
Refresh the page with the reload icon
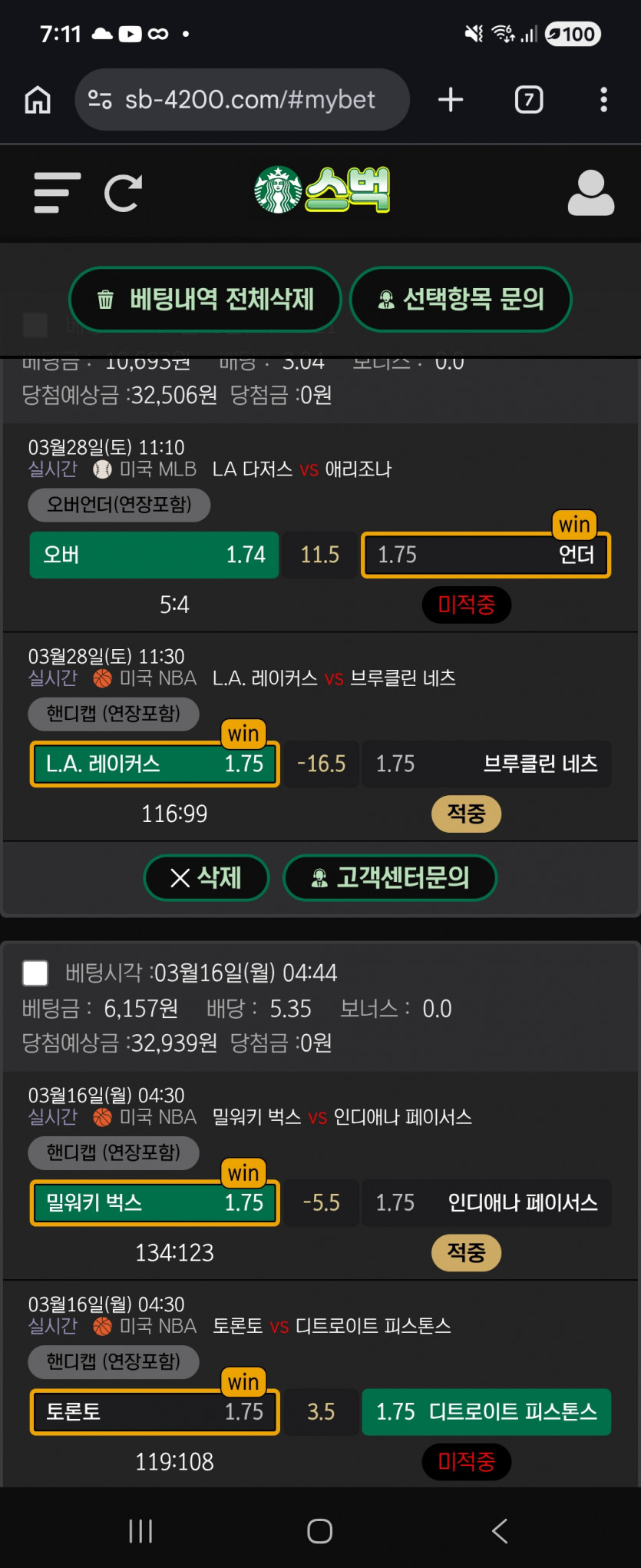(124, 193)
